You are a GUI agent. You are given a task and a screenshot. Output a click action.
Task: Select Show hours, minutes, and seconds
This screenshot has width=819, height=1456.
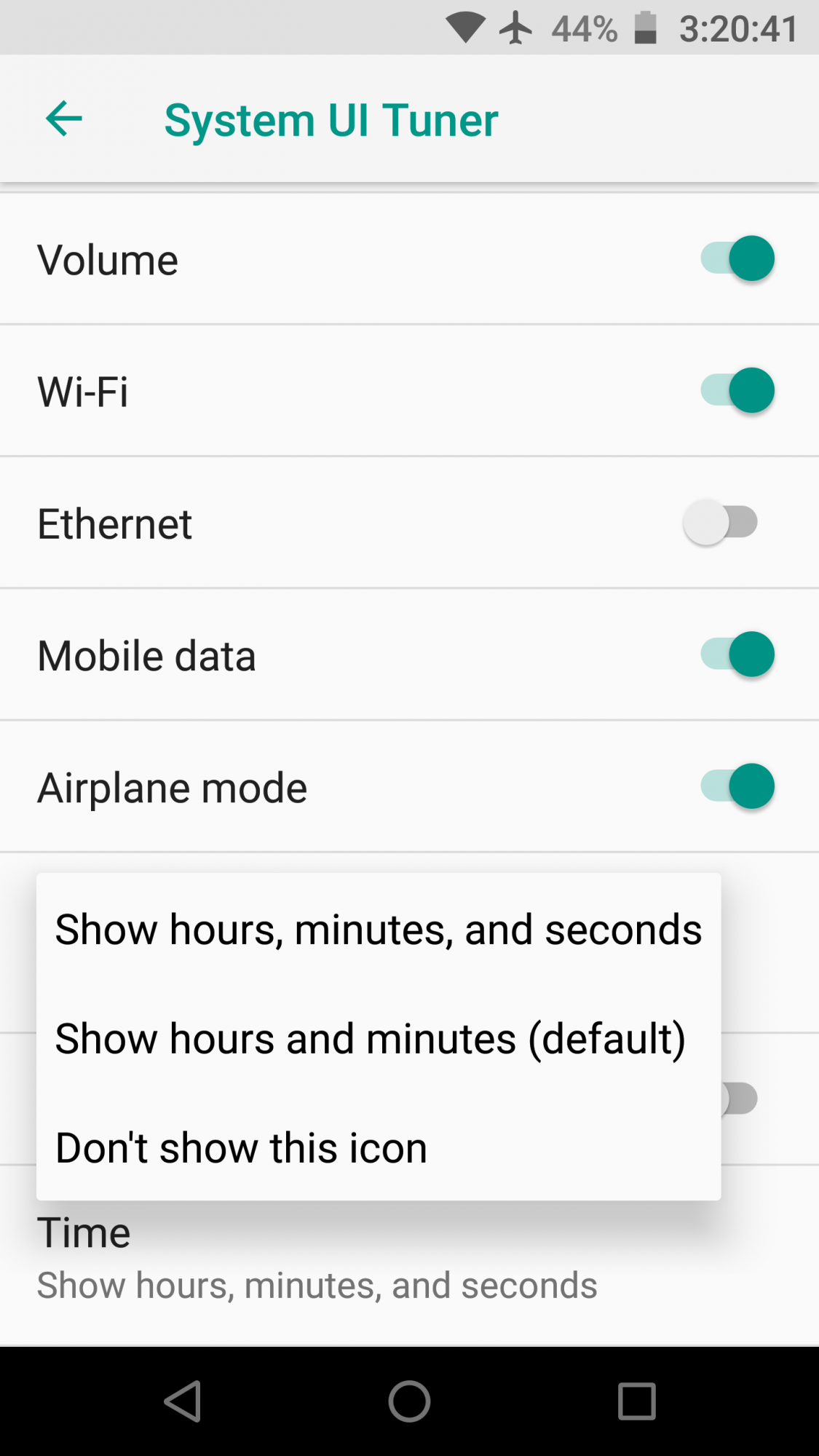379,929
